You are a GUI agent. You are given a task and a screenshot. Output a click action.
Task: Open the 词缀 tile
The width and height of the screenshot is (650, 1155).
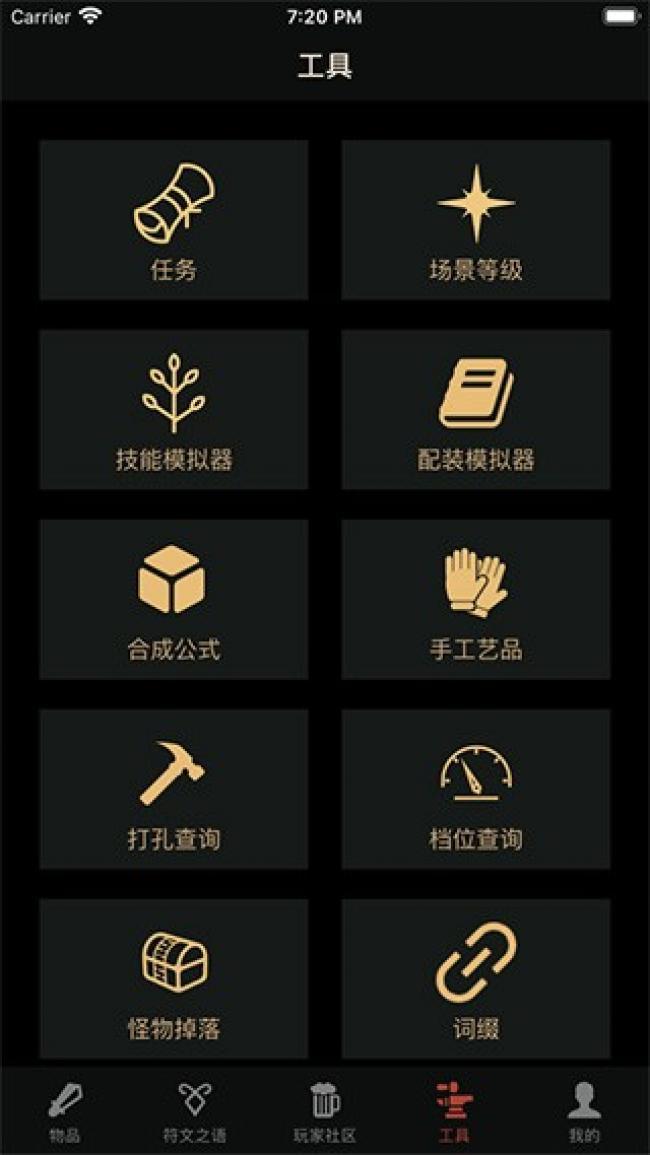pos(476,980)
